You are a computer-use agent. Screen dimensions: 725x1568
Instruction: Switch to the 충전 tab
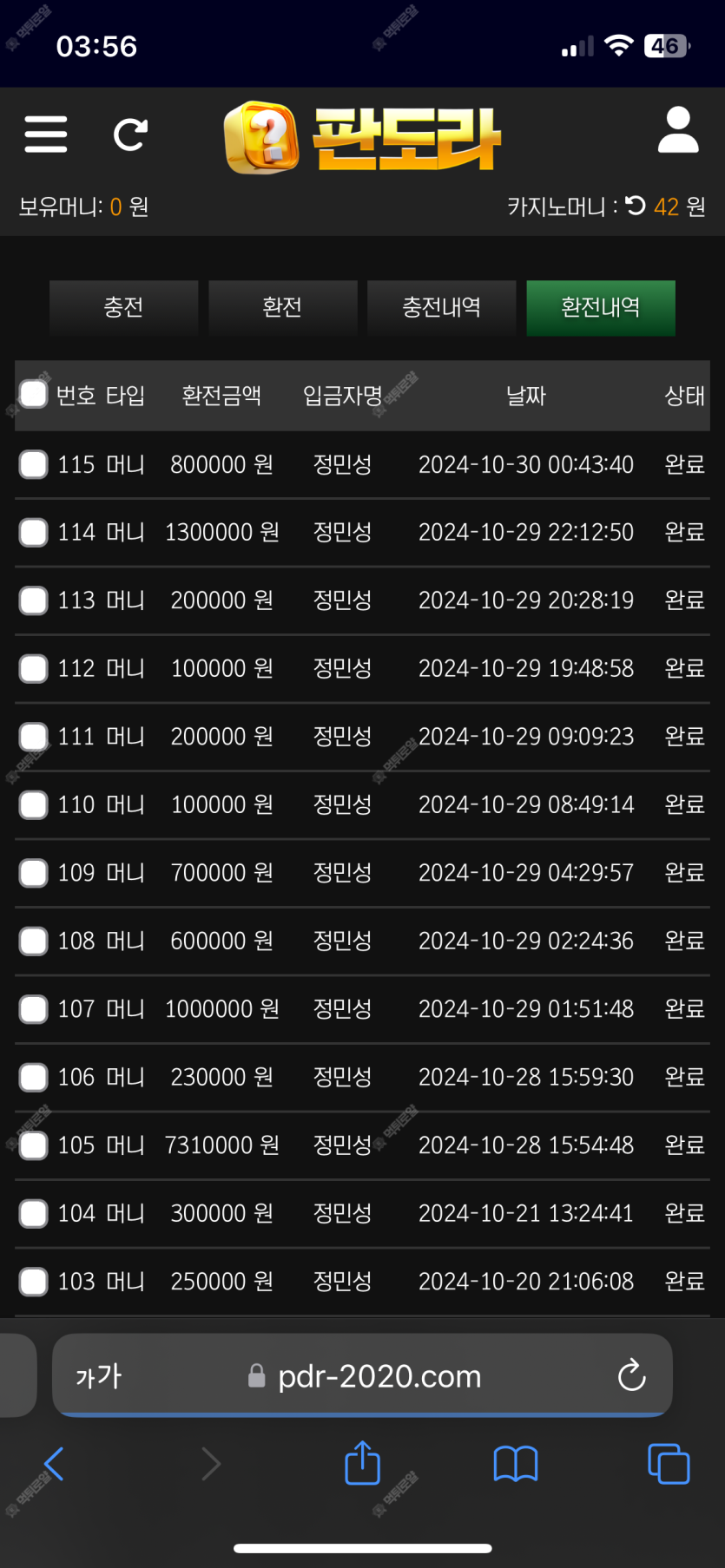[123, 307]
